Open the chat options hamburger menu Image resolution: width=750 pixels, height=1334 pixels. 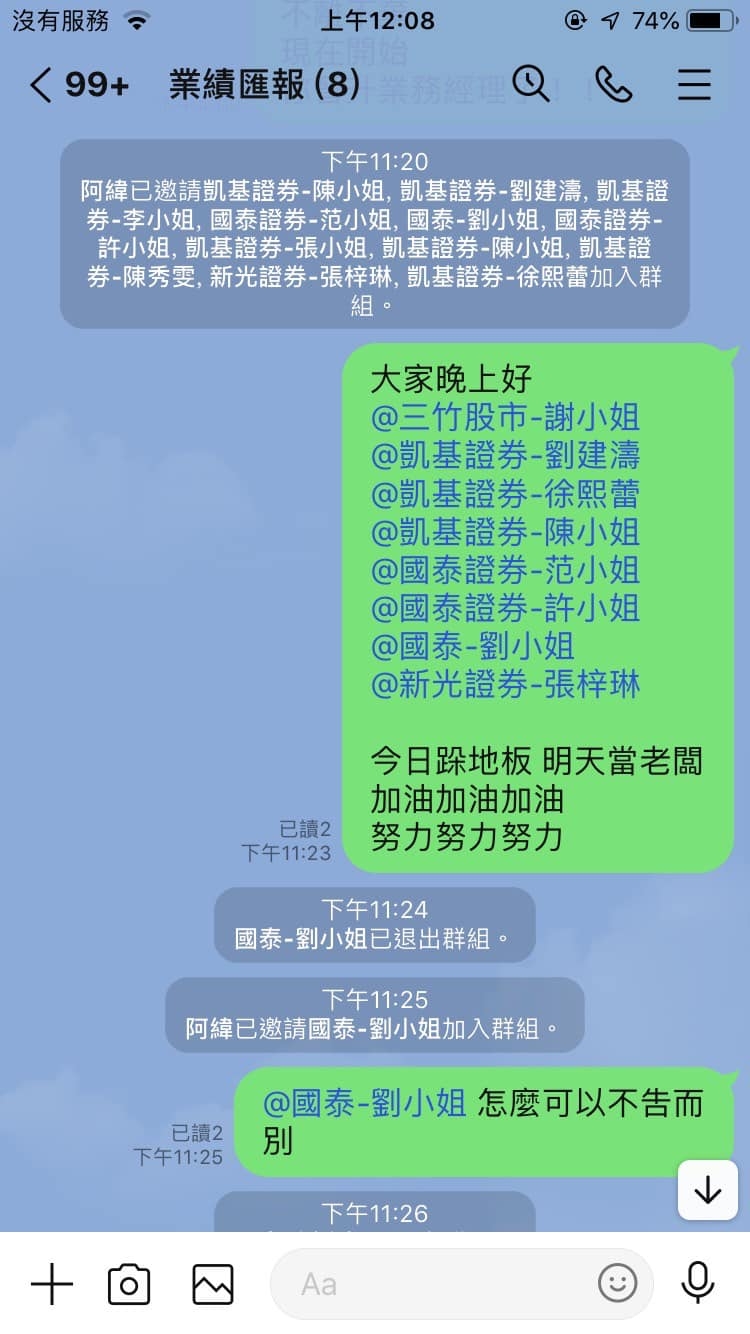[694, 86]
